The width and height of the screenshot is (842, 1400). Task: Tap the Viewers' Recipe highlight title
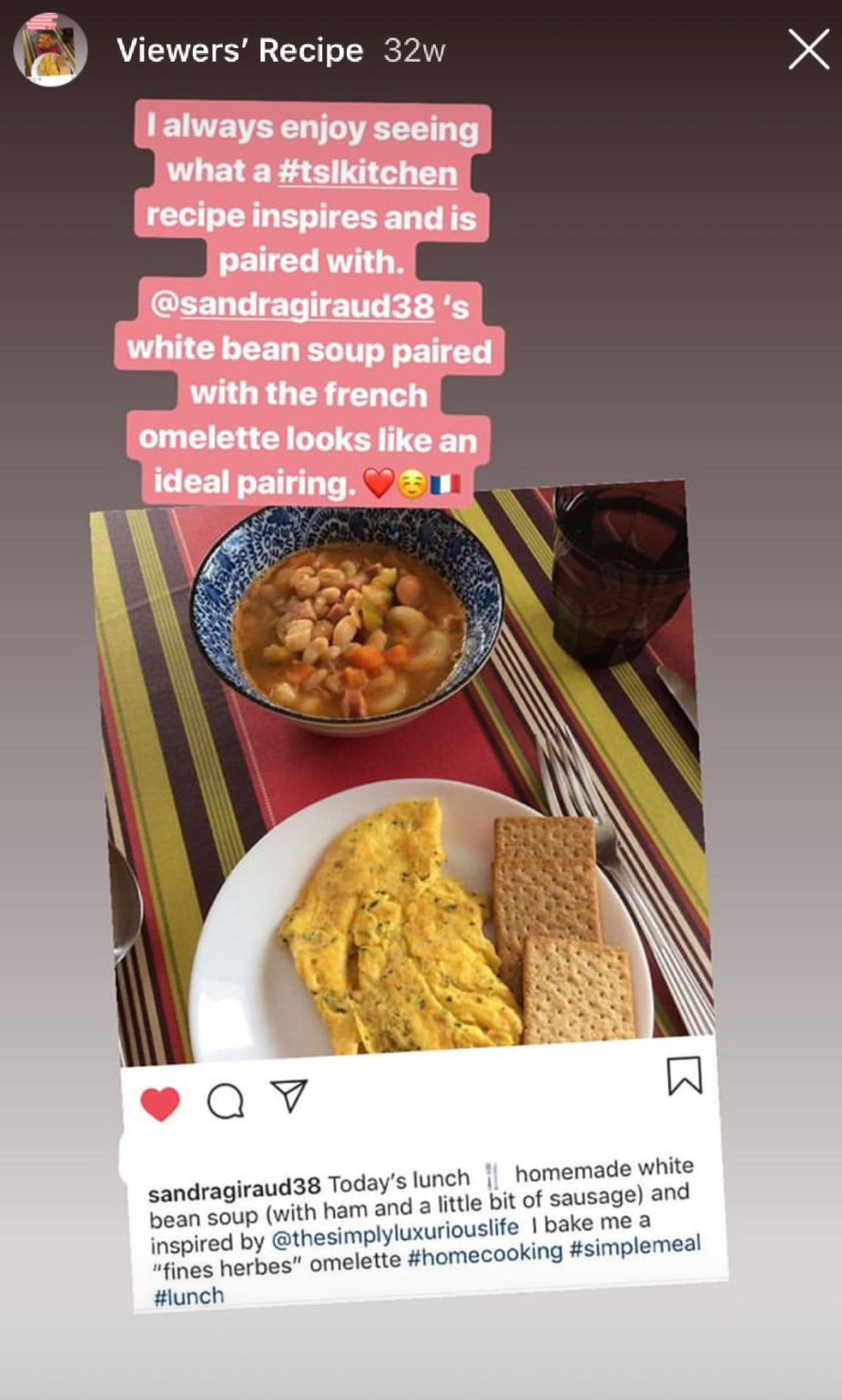[239, 50]
